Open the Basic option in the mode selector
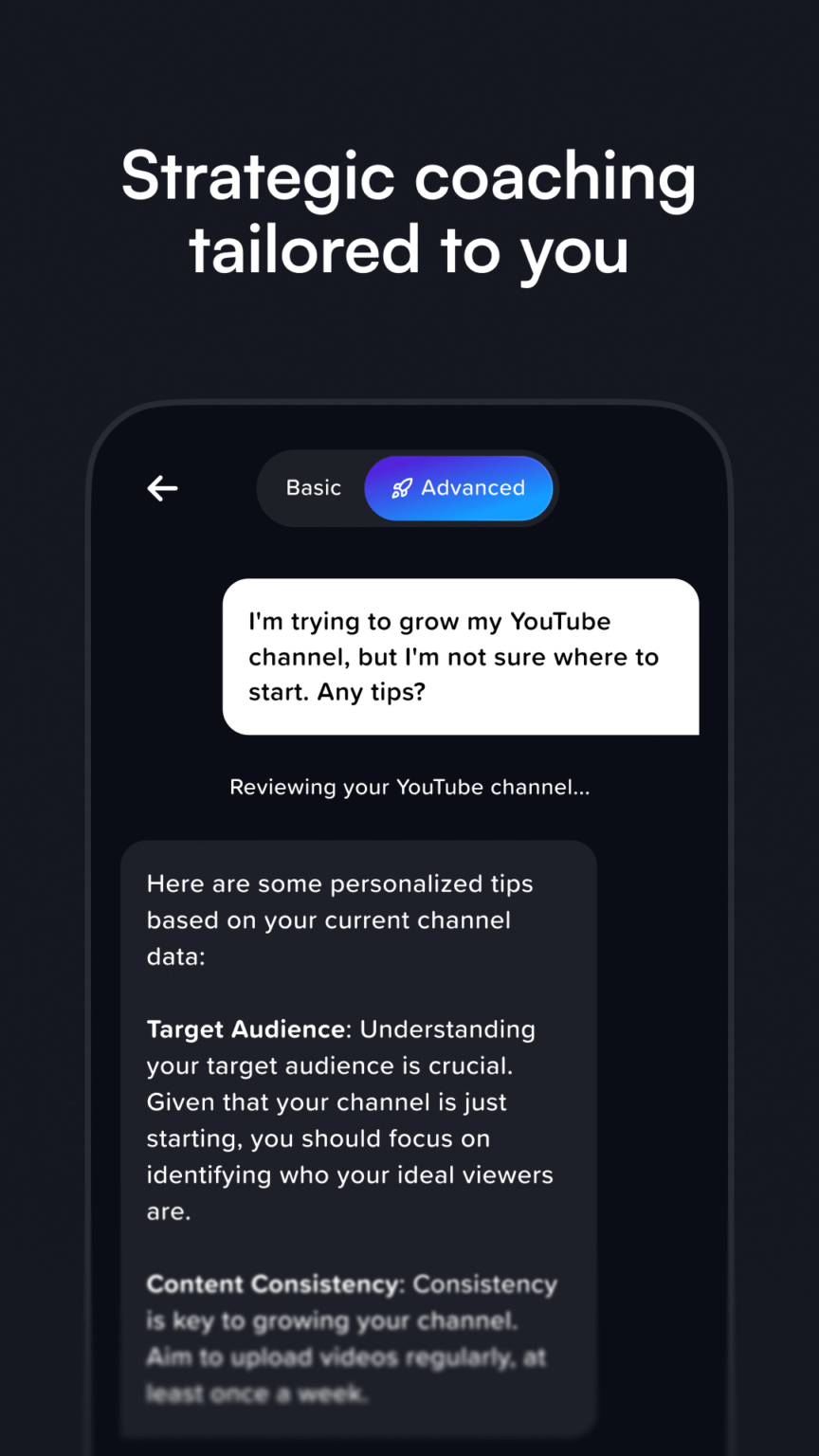 (x=314, y=487)
